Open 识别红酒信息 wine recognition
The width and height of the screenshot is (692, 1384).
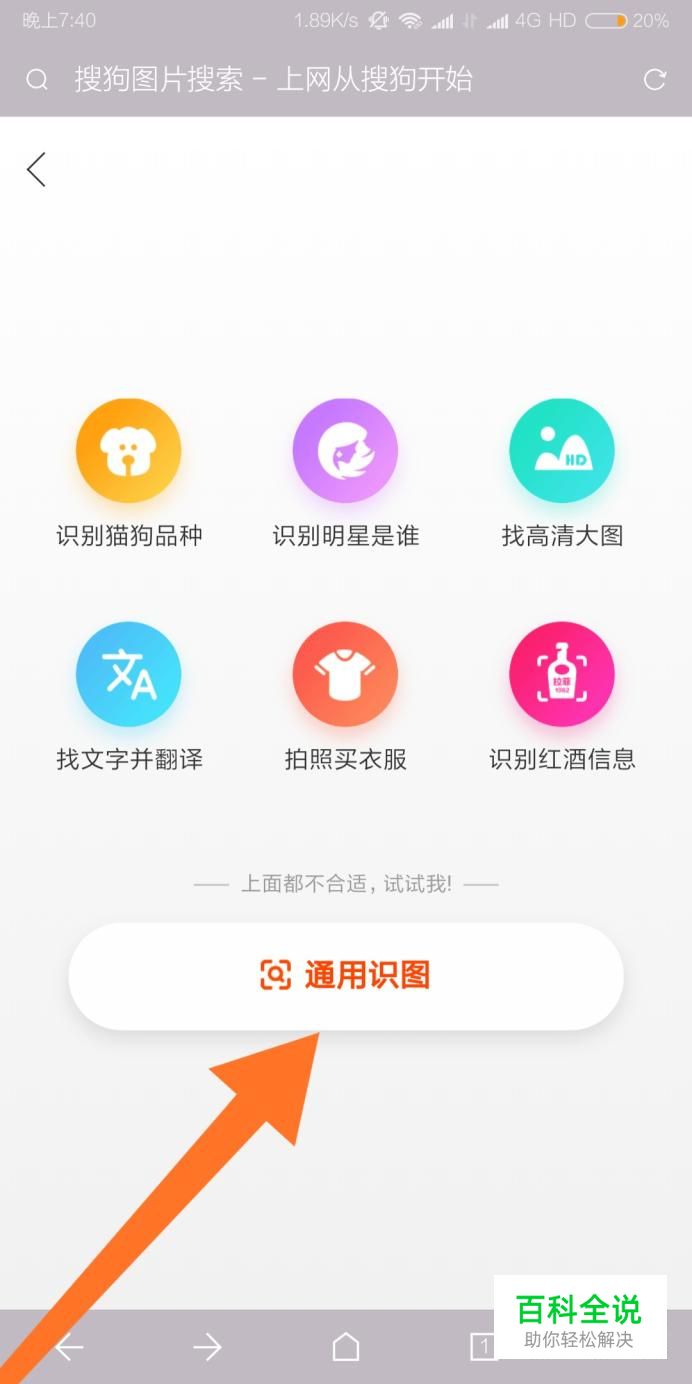point(562,674)
